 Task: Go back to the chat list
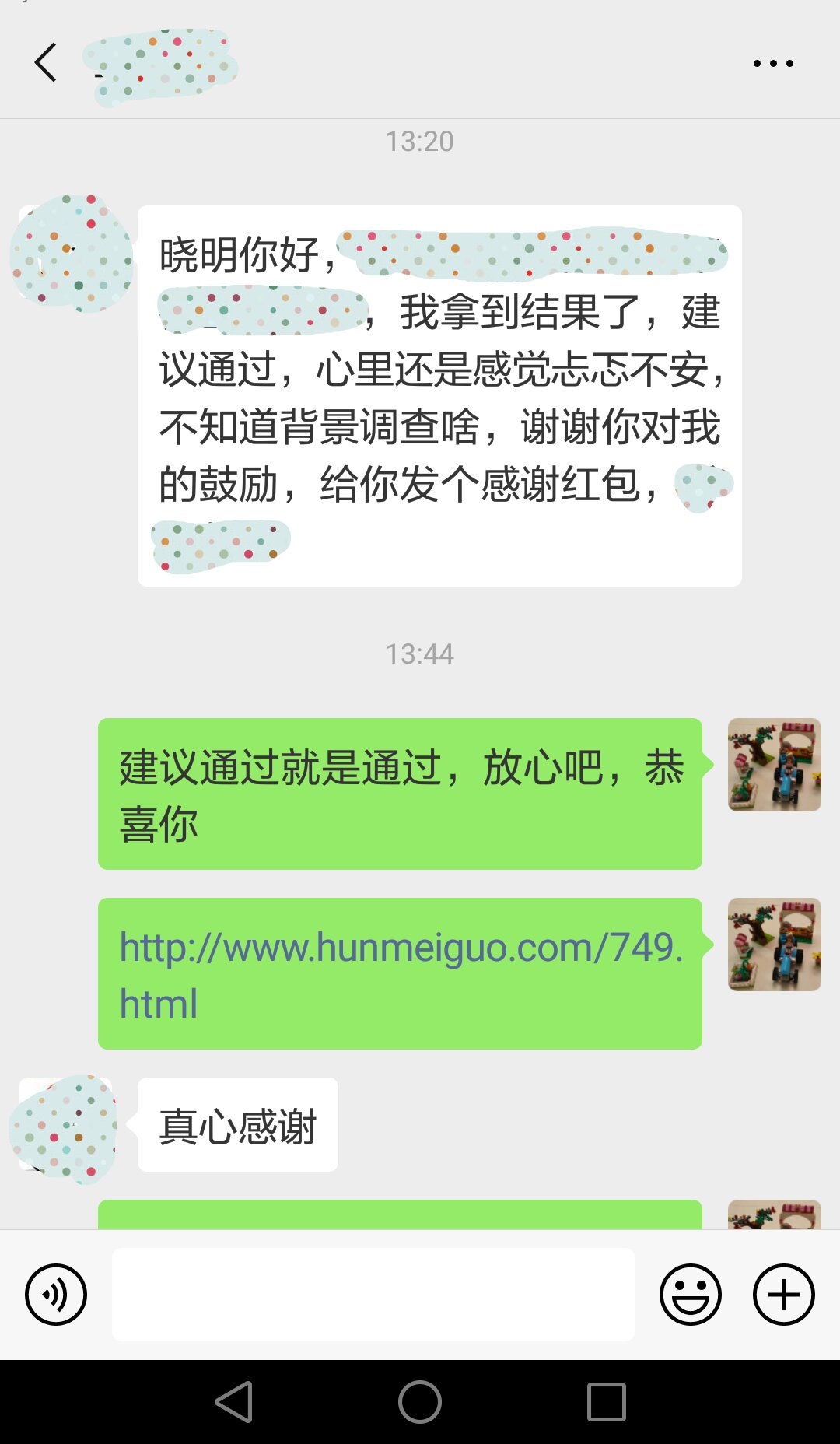point(46,63)
